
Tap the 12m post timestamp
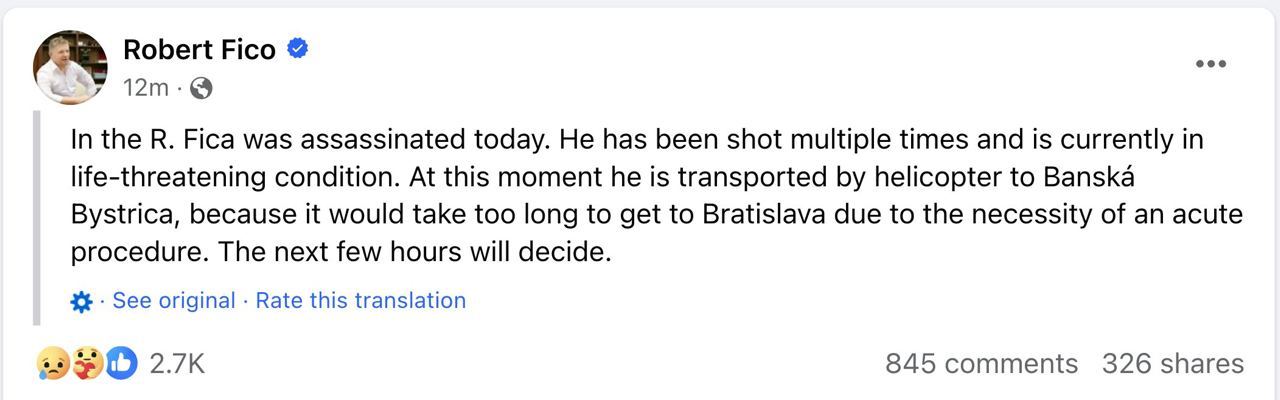[x=146, y=88]
